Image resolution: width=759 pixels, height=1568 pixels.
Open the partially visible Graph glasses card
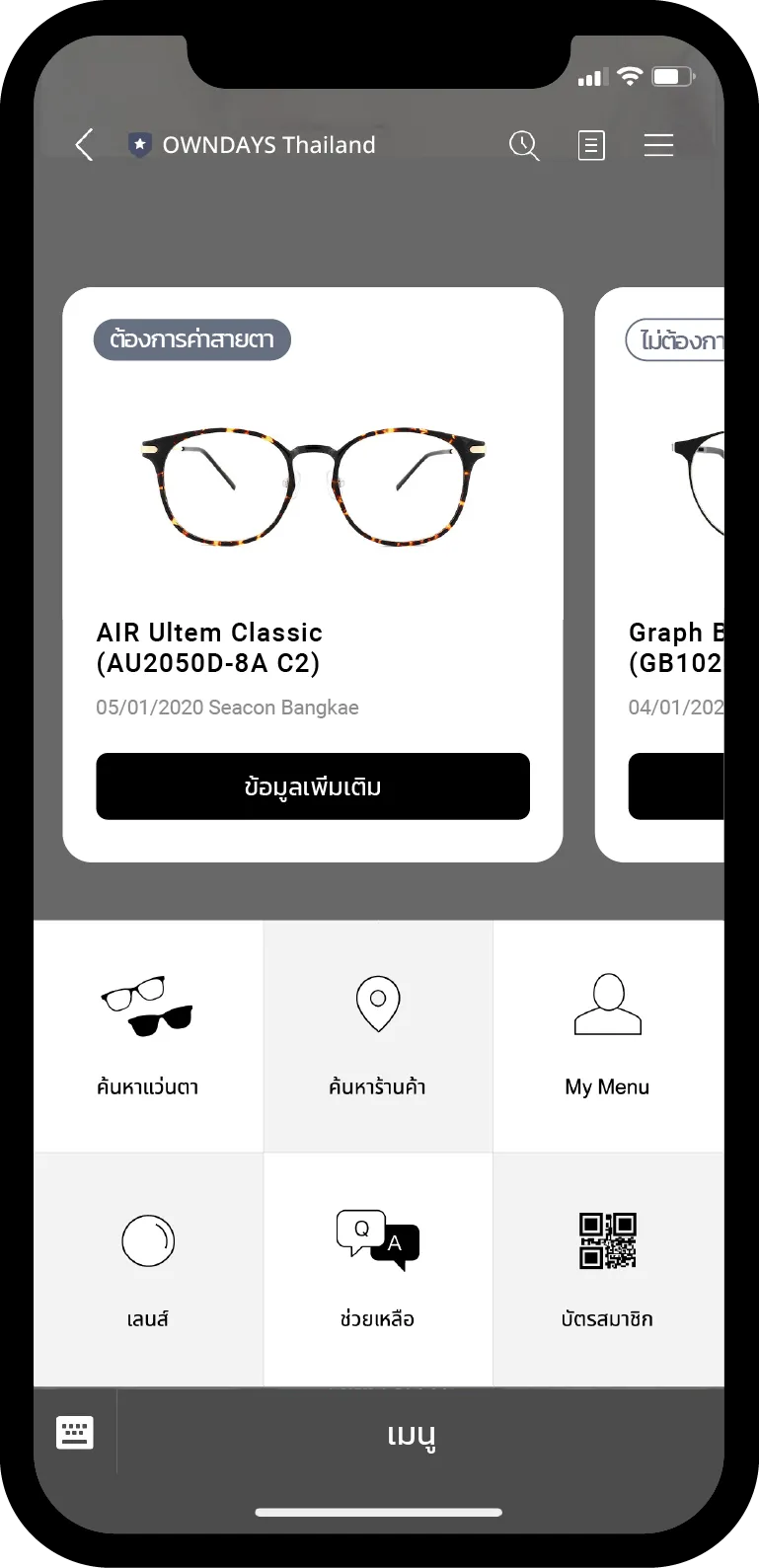click(x=671, y=572)
